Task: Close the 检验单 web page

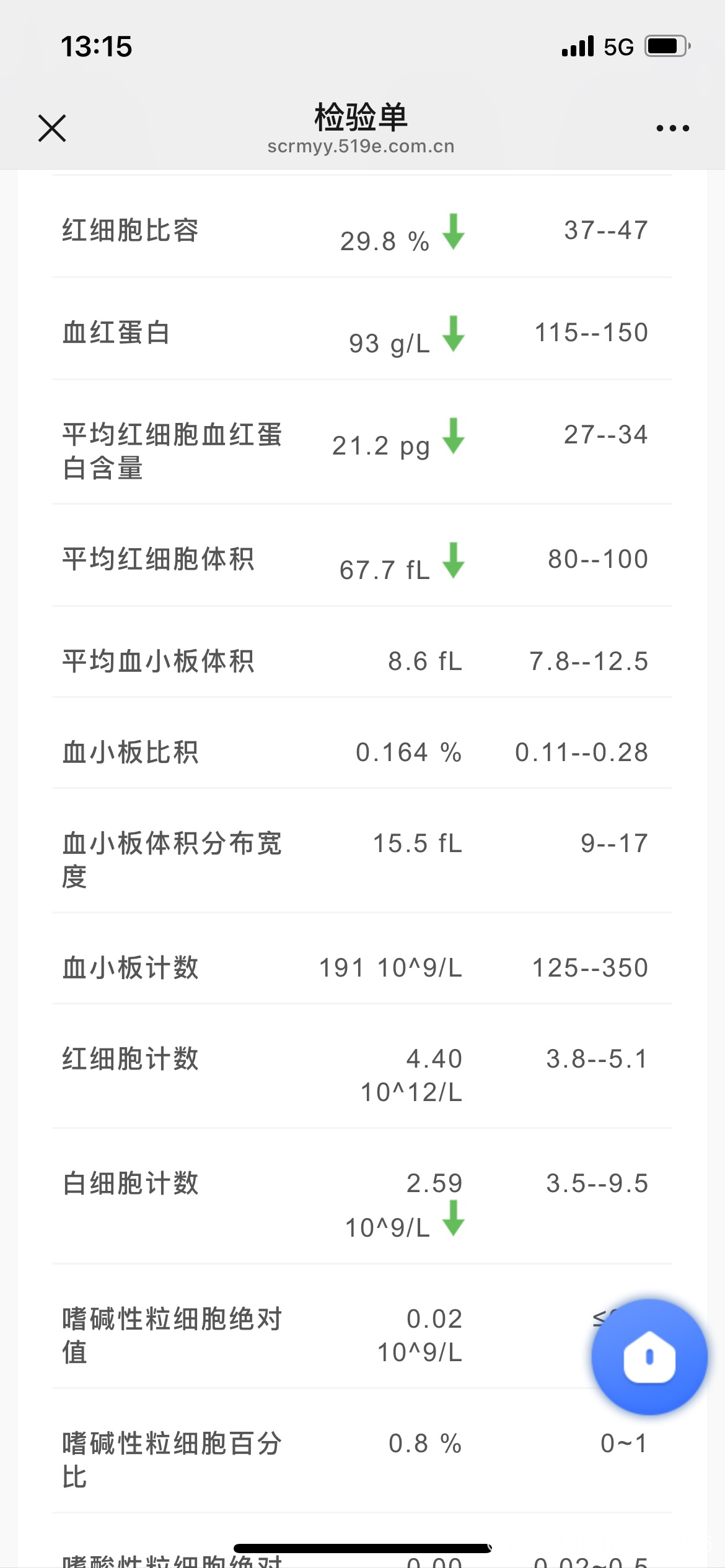Action: click(x=52, y=128)
